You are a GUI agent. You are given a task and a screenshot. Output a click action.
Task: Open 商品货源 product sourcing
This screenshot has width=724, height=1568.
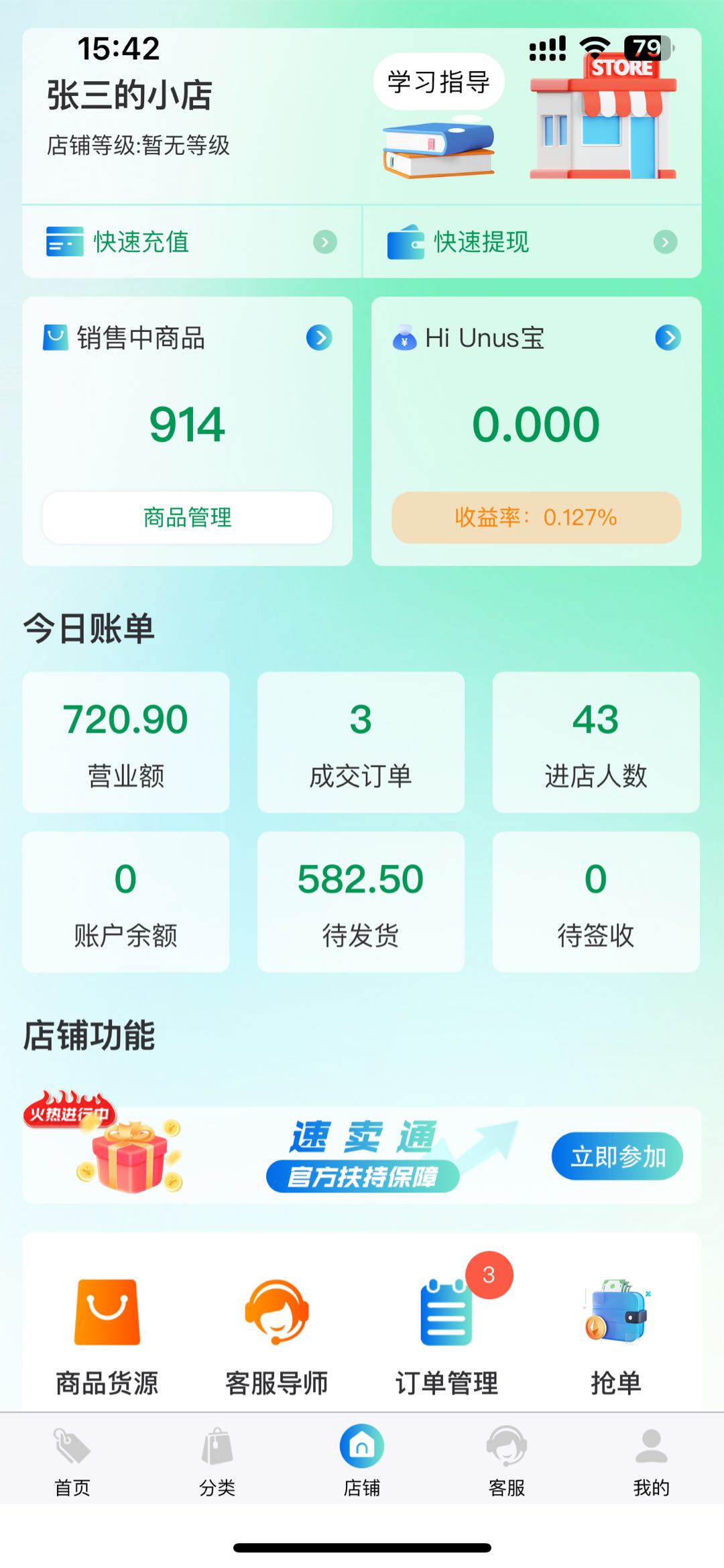click(107, 1335)
